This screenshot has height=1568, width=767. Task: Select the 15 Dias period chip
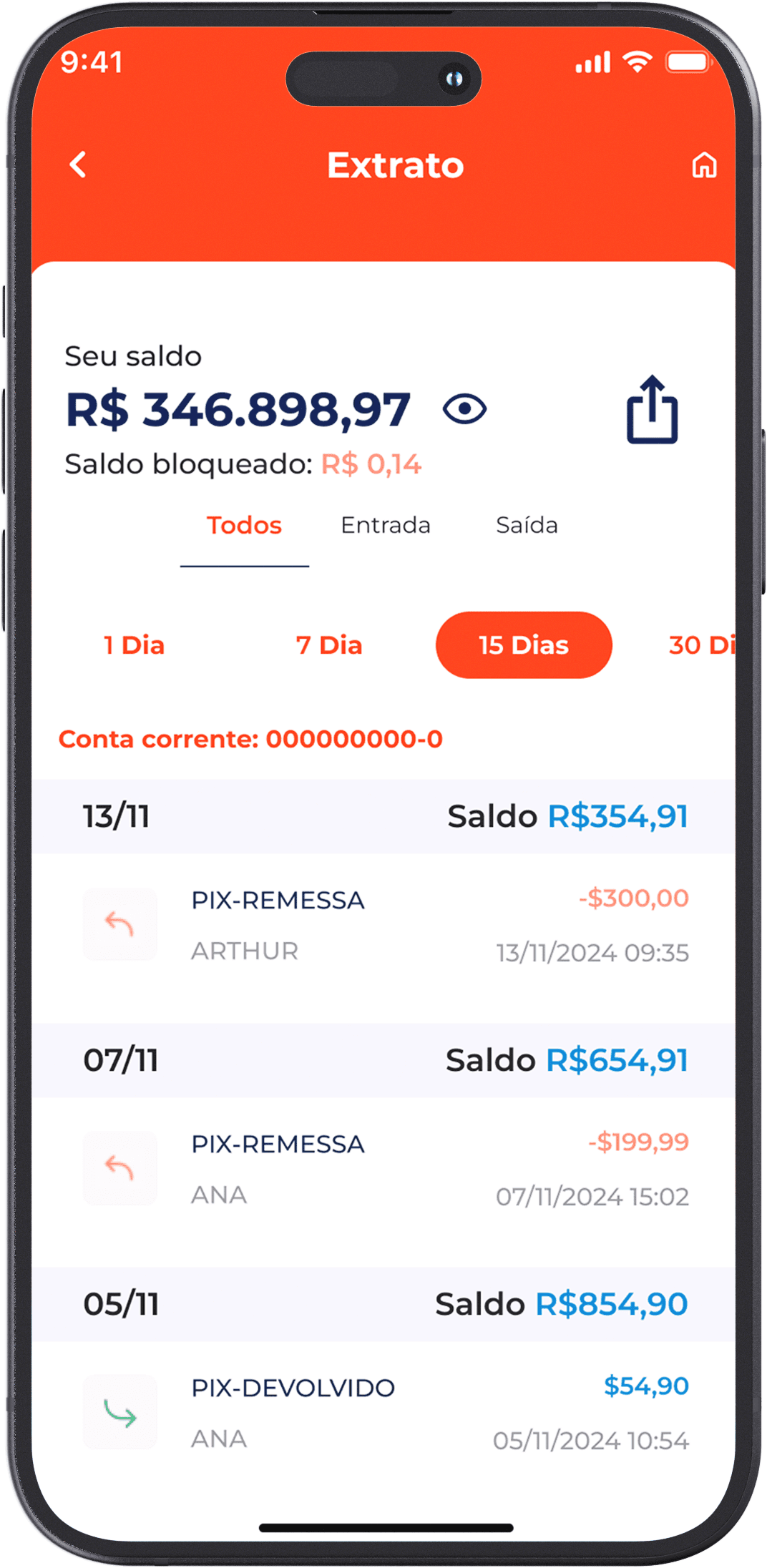point(524,645)
